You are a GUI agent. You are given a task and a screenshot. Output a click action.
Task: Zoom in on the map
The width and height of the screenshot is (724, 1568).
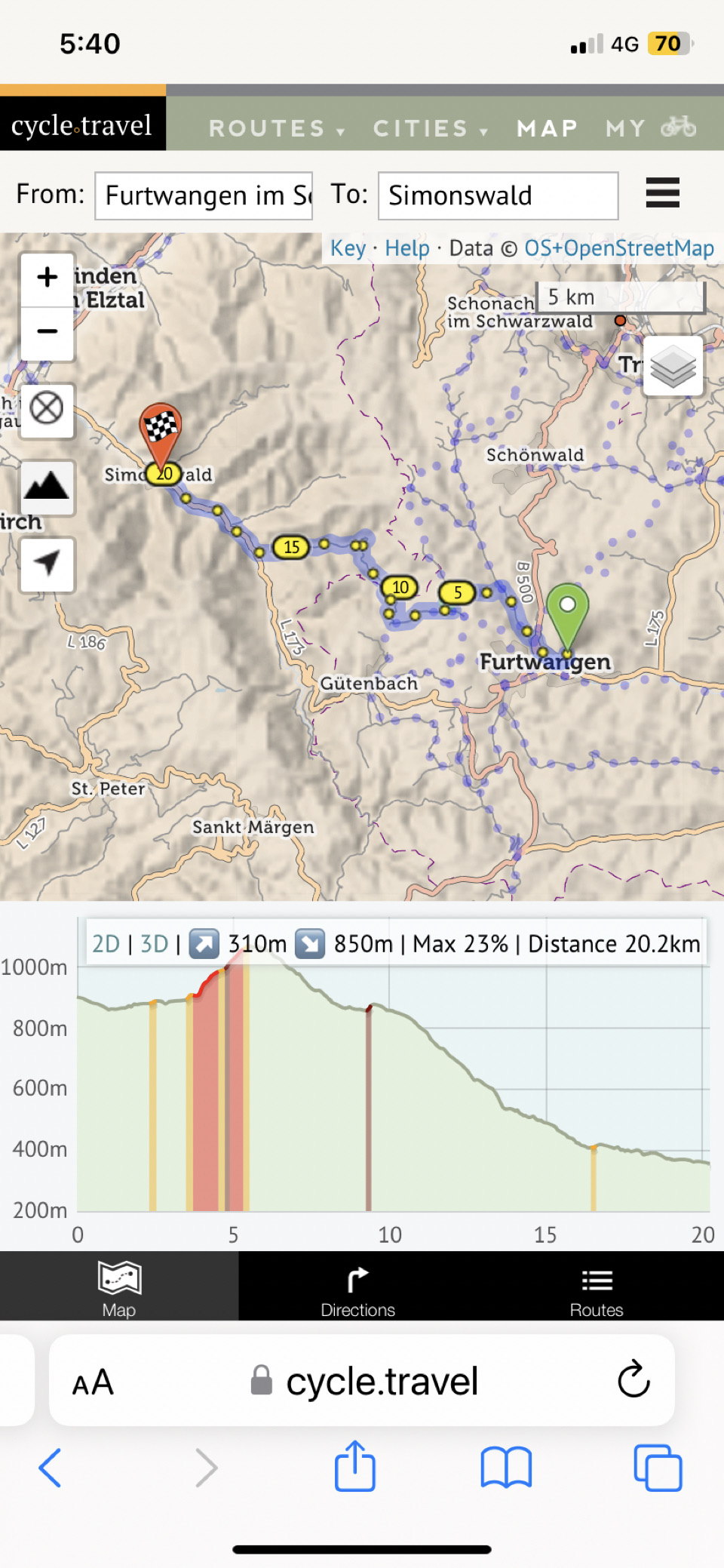pyautogui.click(x=47, y=278)
